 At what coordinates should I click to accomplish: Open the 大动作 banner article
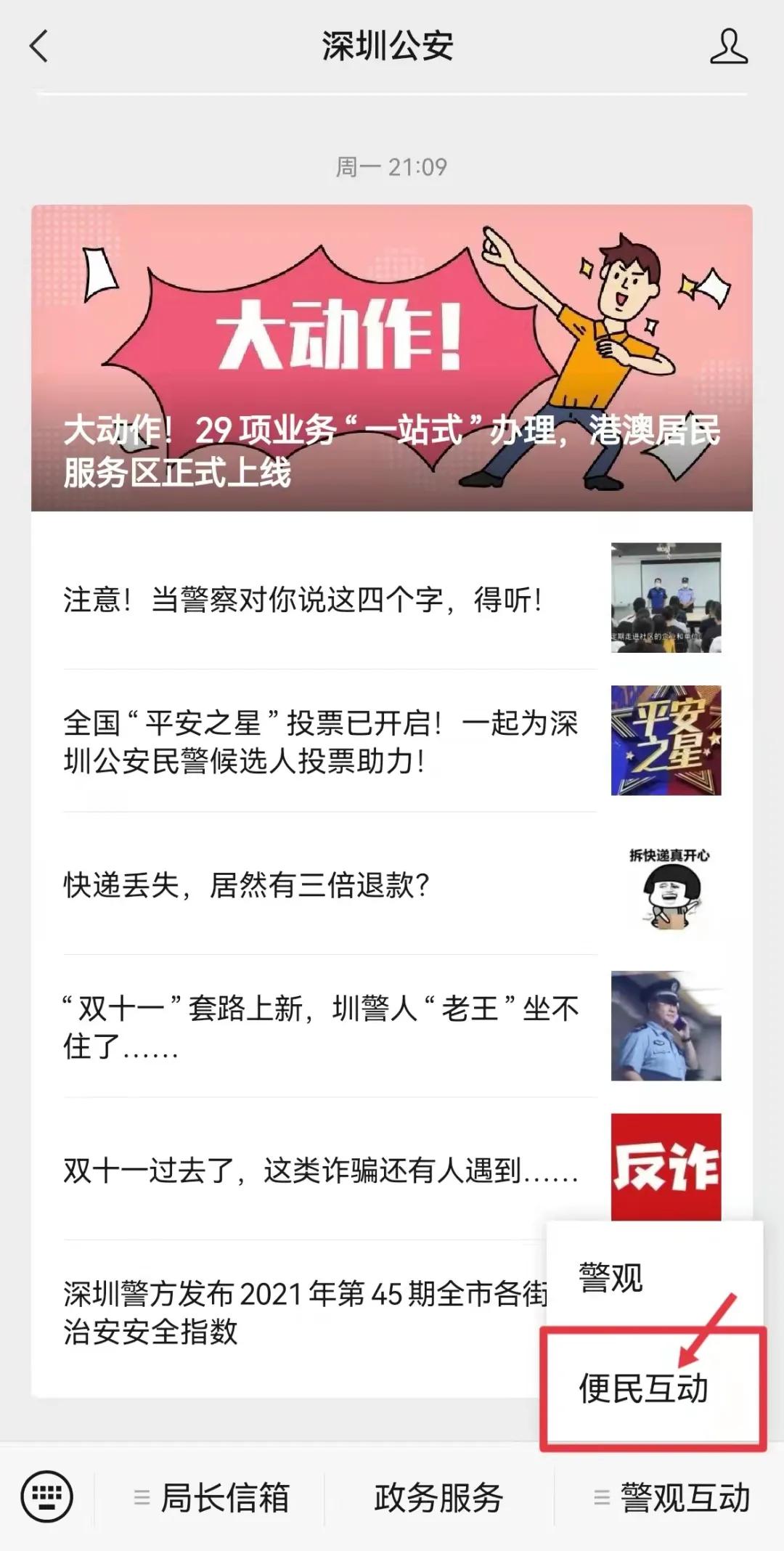pyautogui.click(x=392, y=356)
